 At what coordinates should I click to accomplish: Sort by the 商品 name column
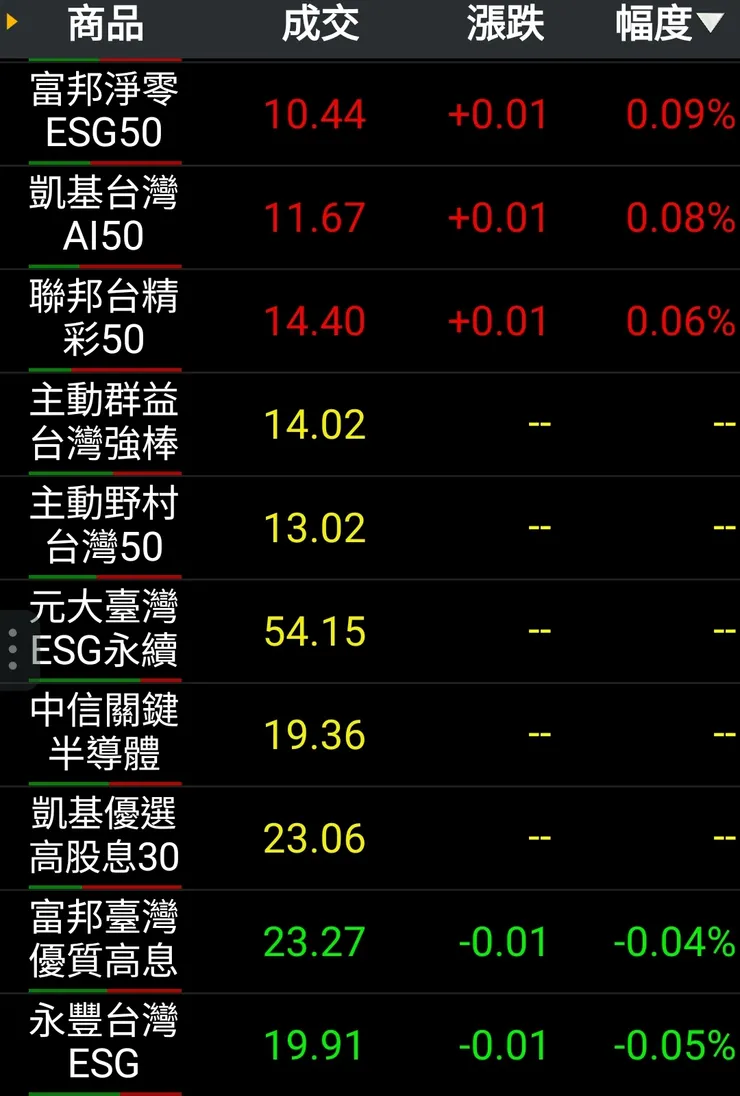pos(105,25)
